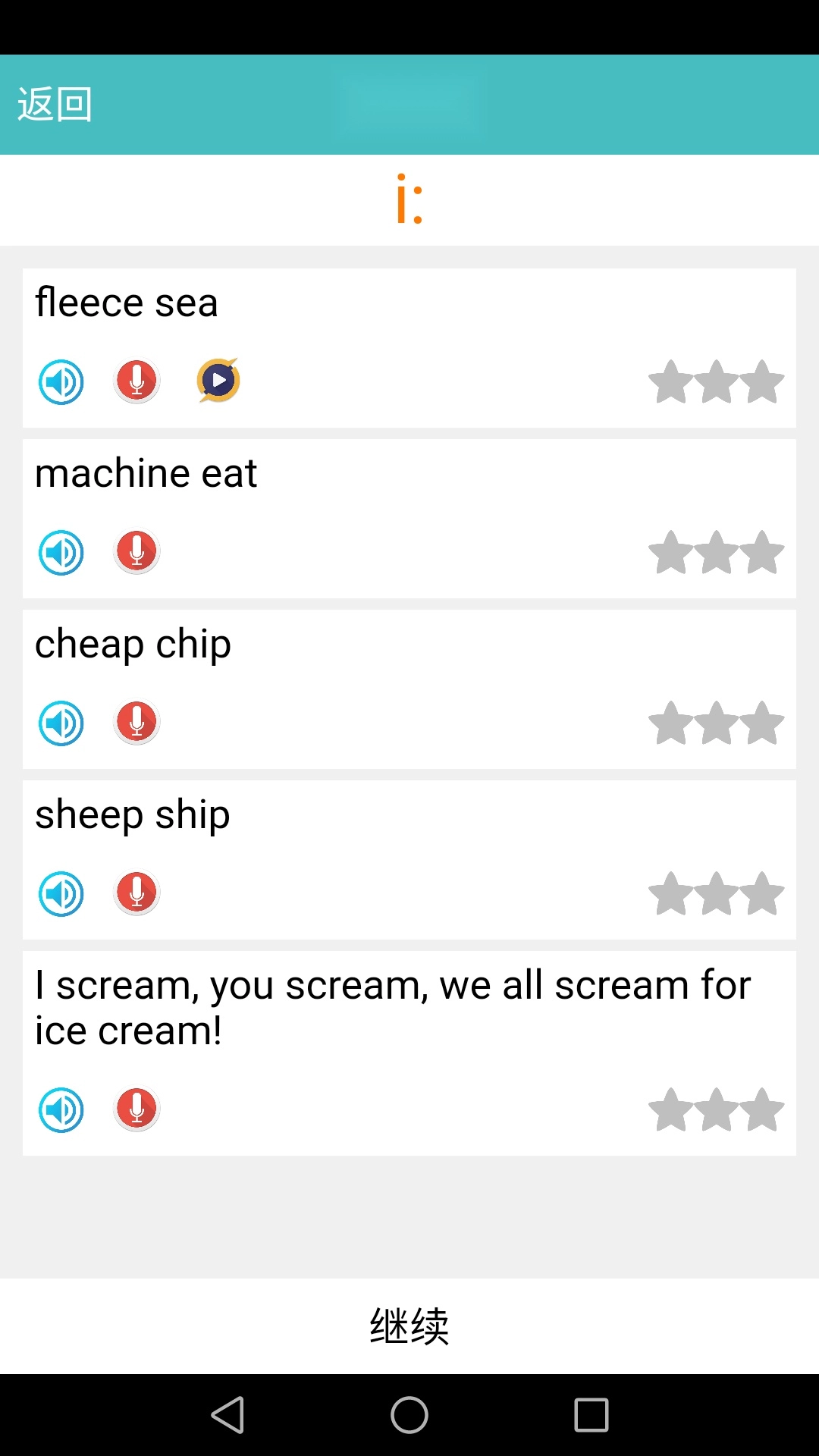Play back my recording for "fleece sea"
This screenshot has width=819, height=1456.
click(218, 380)
